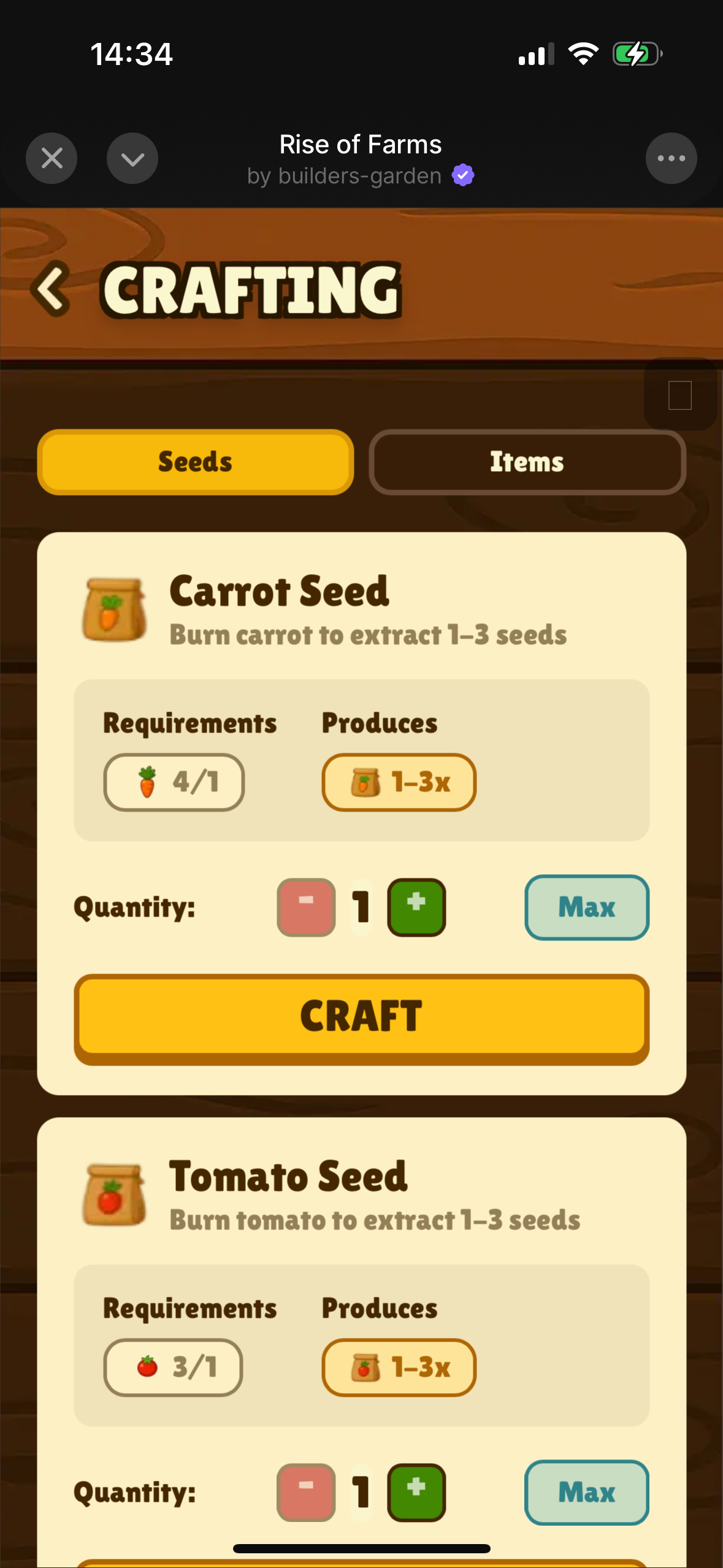The width and height of the screenshot is (723, 1568).
Task: Switch to the Items tab
Action: pyautogui.click(x=527, y=462)
